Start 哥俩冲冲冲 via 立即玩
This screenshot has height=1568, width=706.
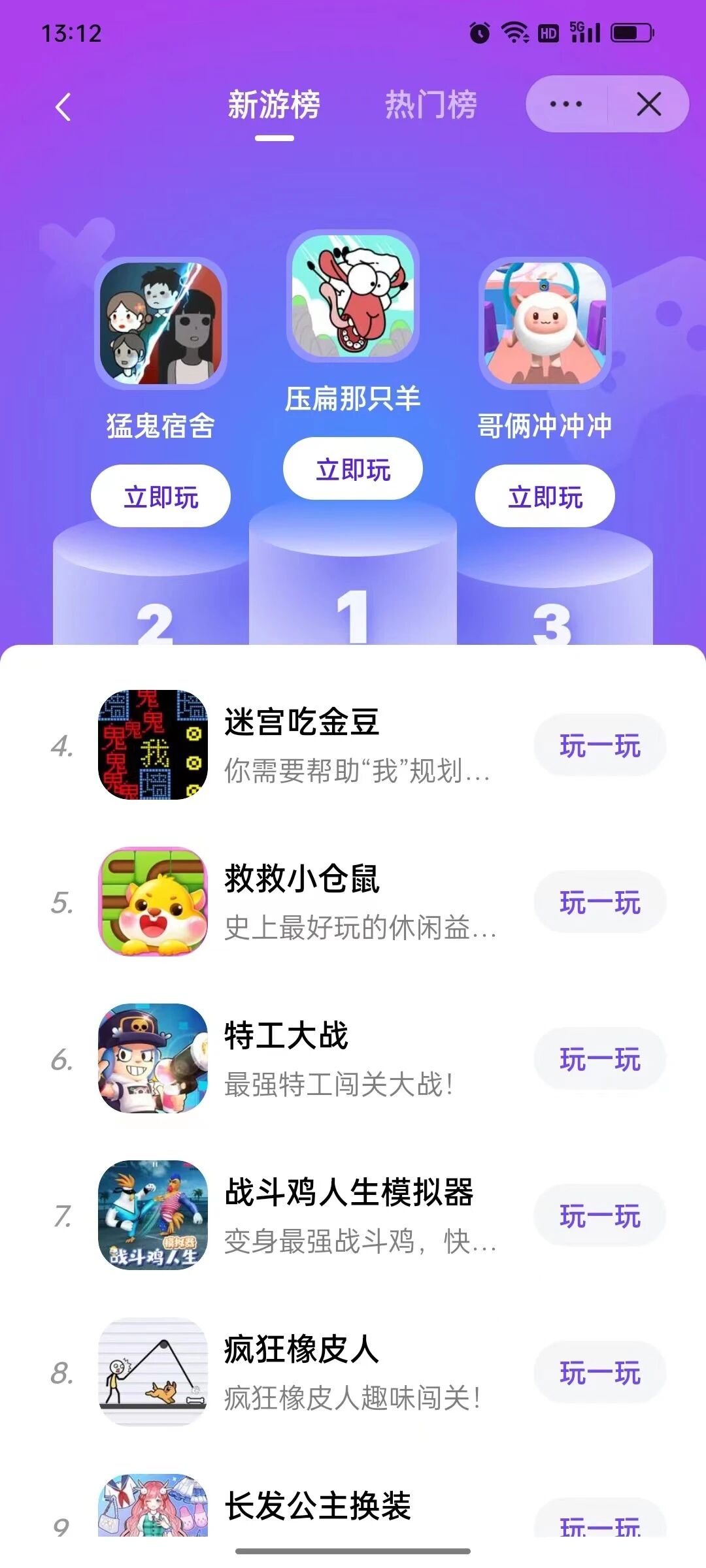(x=545, y=497)
